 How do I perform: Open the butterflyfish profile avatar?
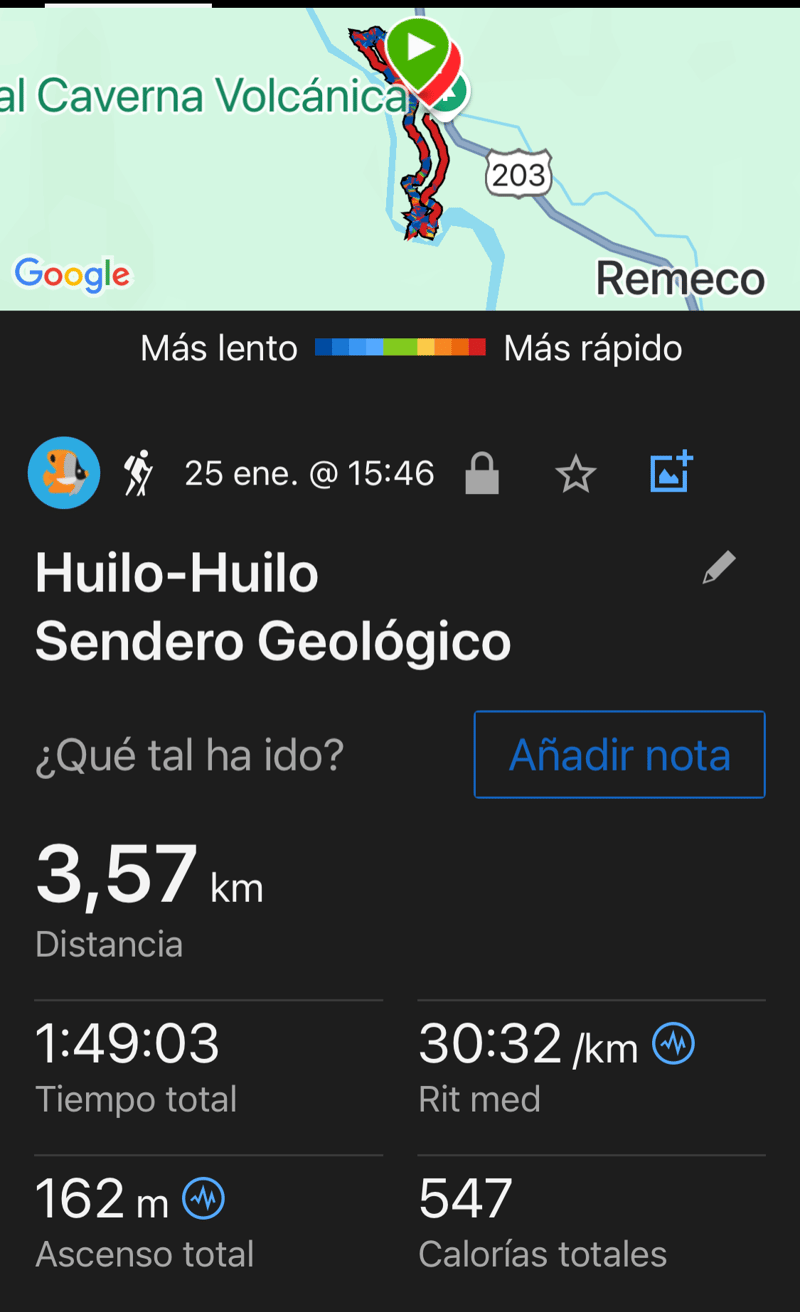64,473
